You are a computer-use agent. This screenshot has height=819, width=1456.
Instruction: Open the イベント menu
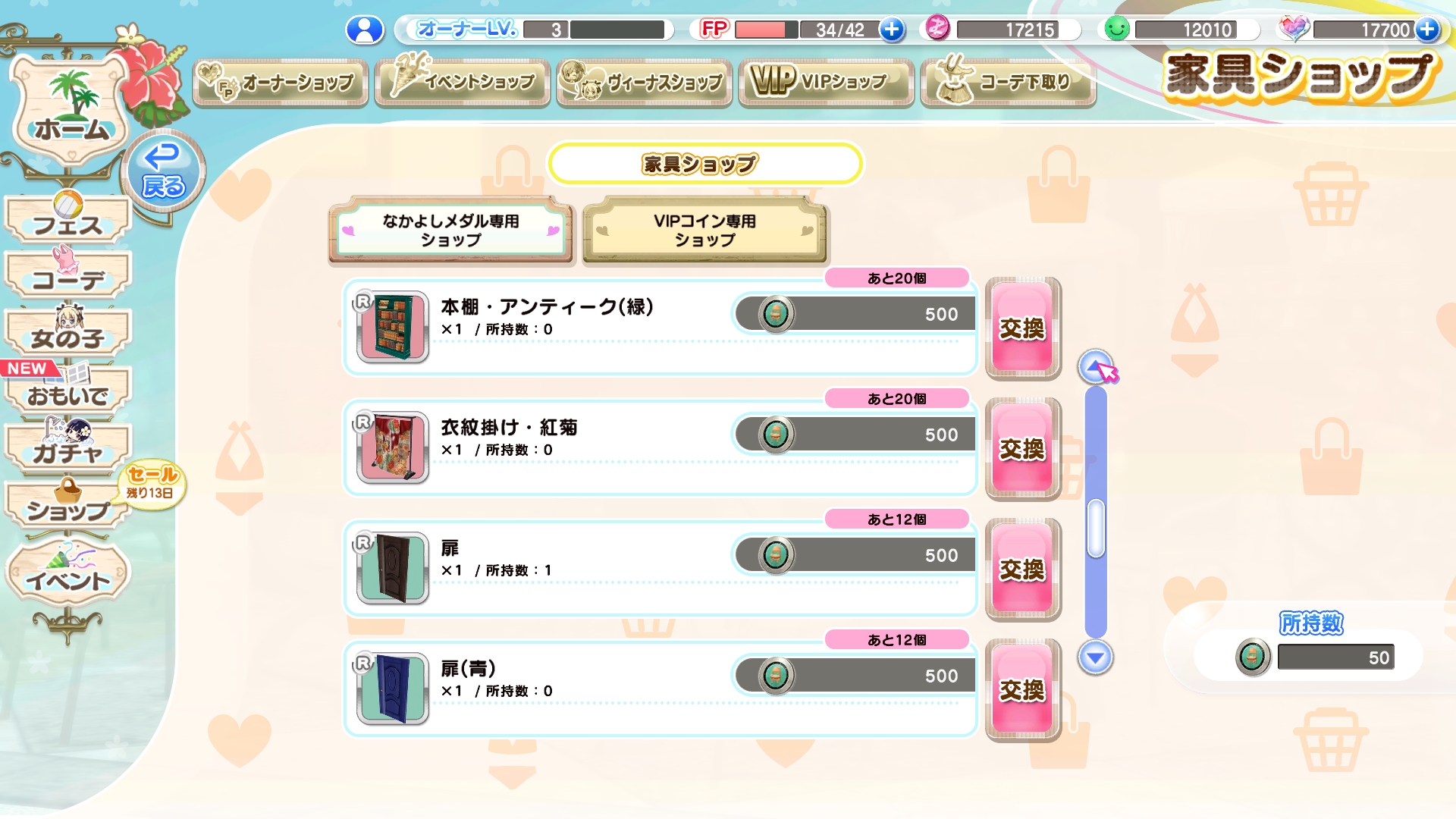click(68, 578)
